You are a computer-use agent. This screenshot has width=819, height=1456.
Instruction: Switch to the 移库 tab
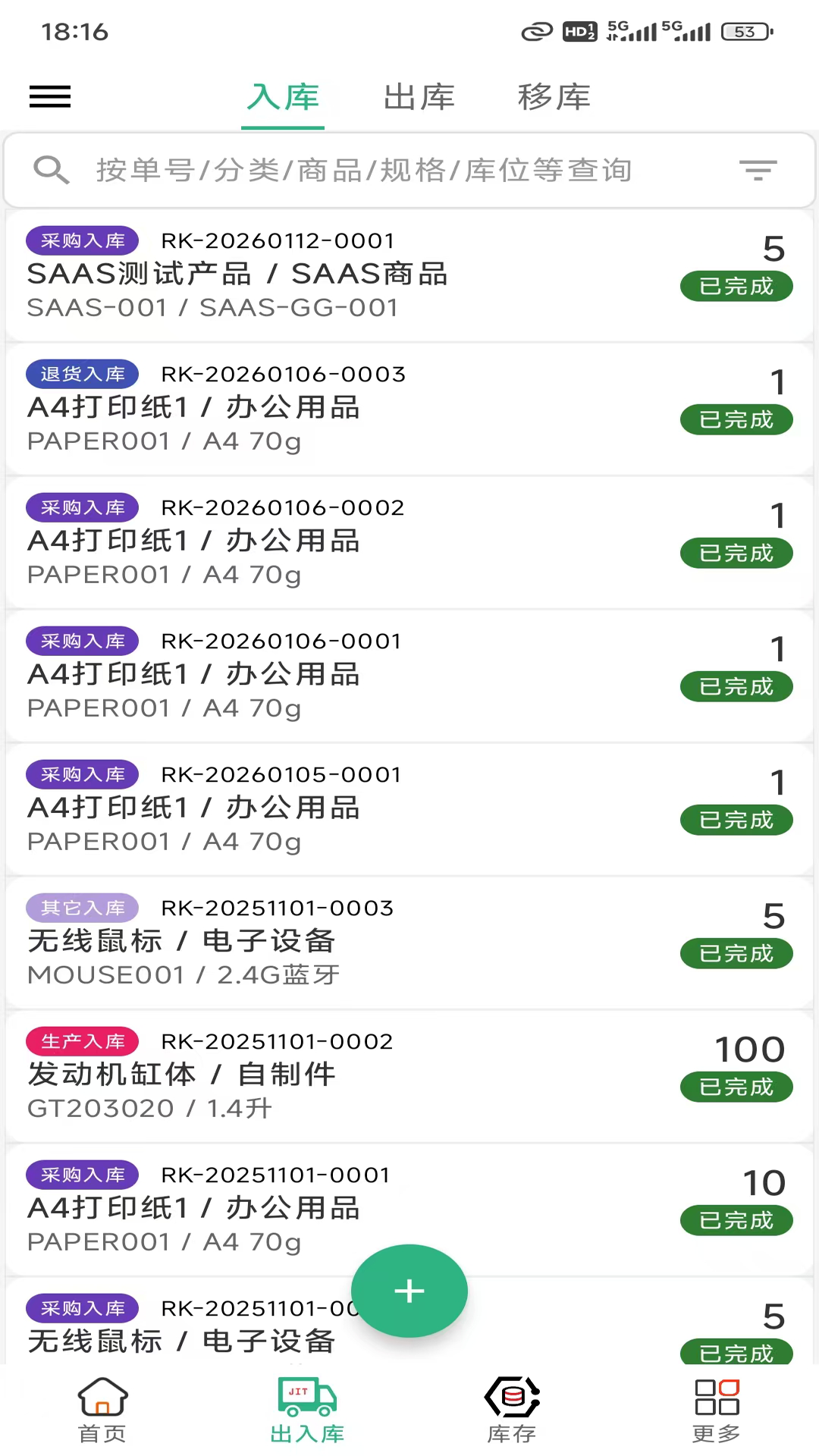[554, 97]
